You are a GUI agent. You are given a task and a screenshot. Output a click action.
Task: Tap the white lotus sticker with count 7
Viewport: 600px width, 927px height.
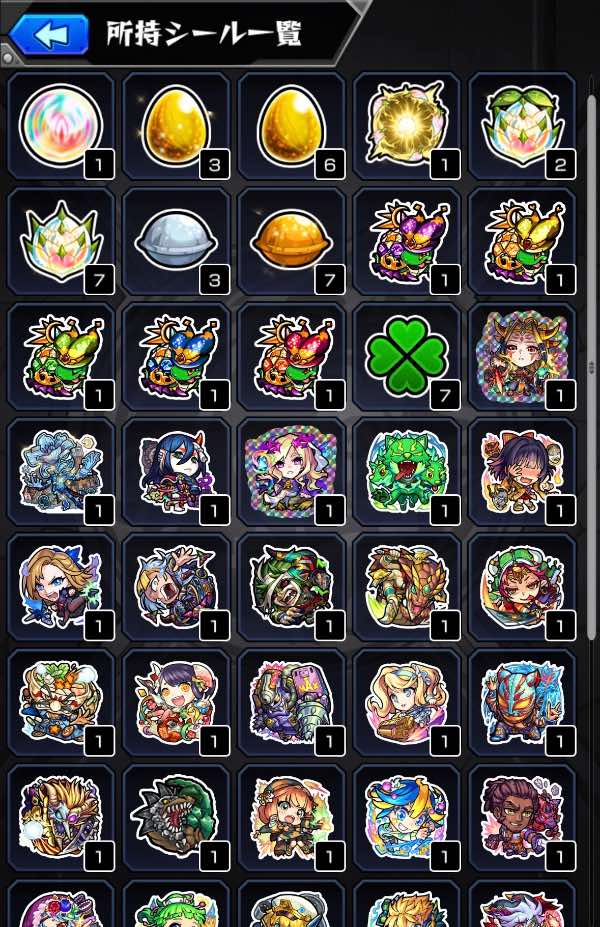click(61, 241)
